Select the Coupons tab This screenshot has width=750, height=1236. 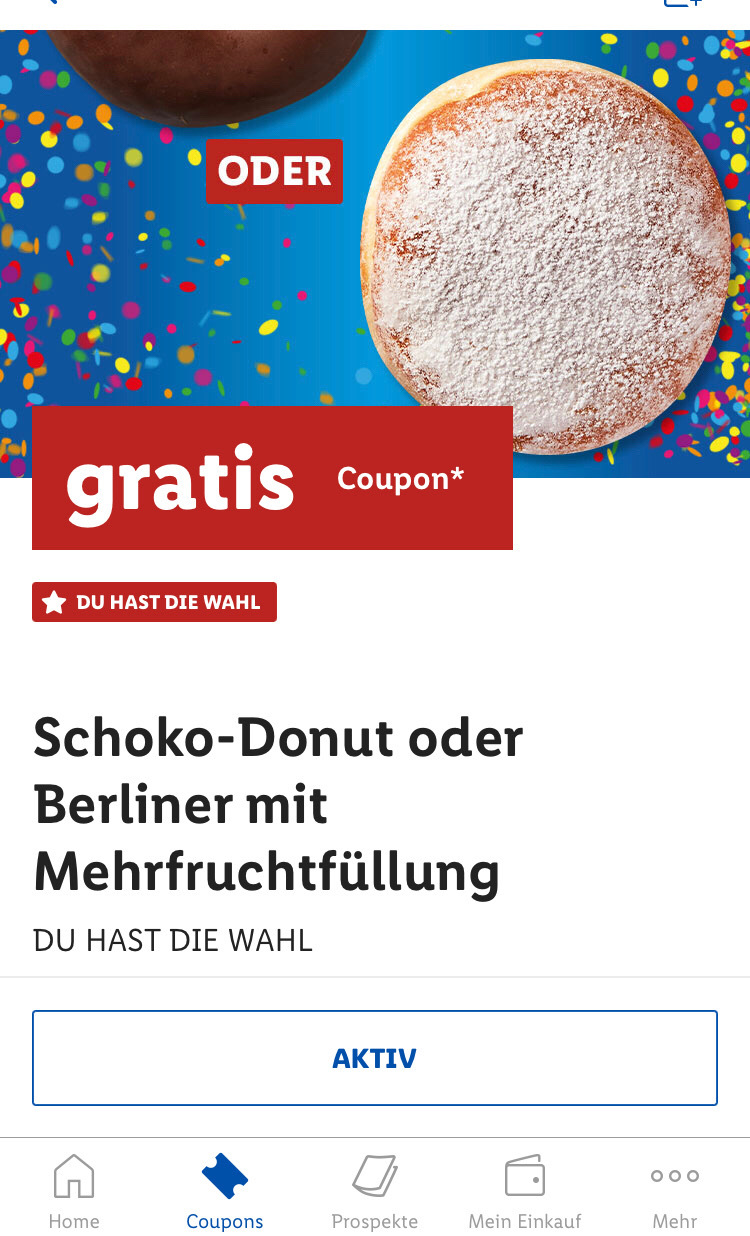(225, 1190)
